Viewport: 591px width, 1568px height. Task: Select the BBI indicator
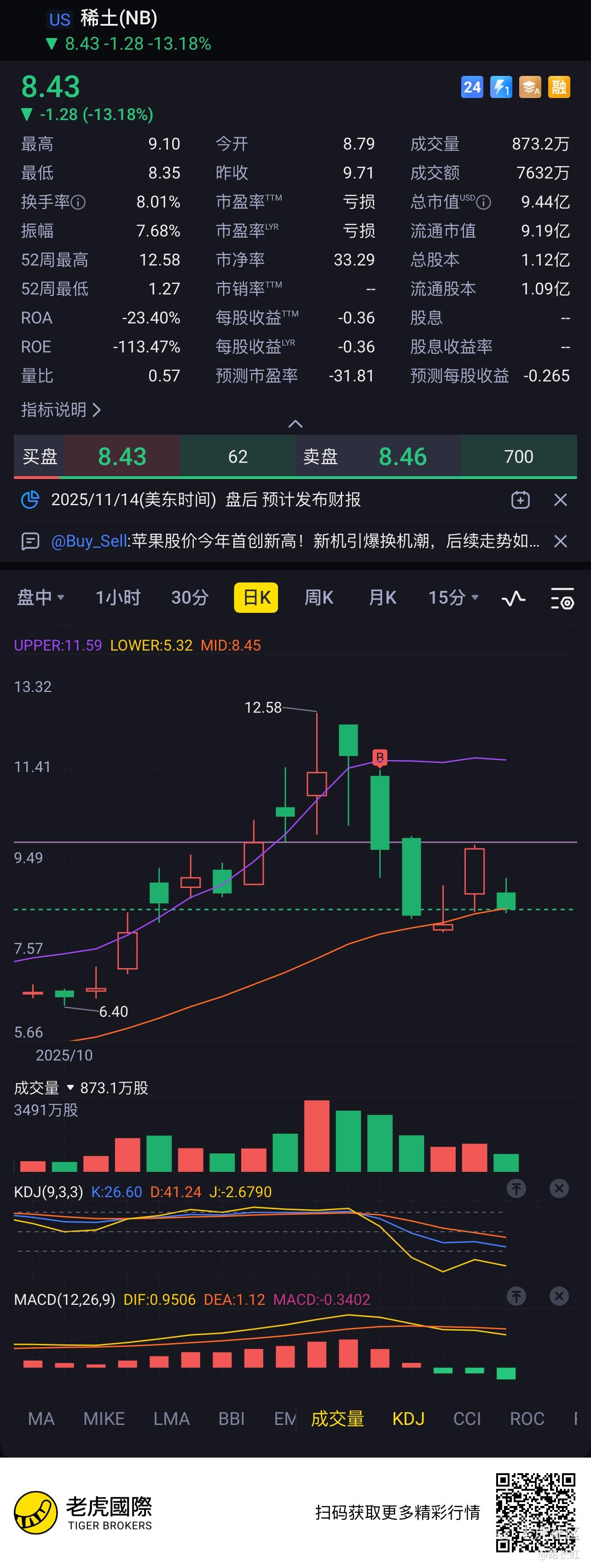tap(231, 1419)
